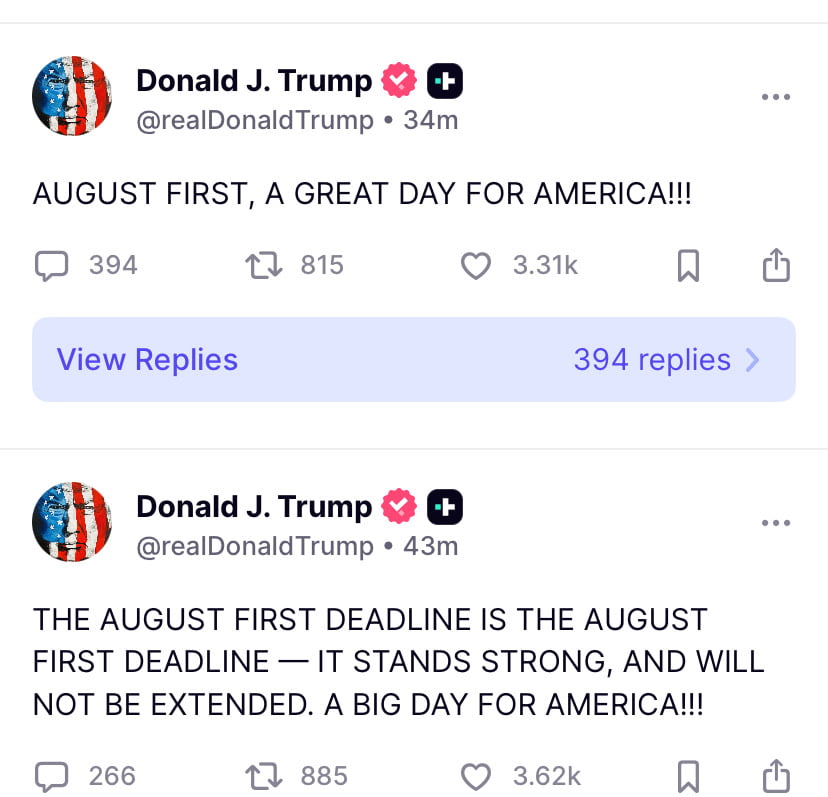Share the 43m post
828x797 pixels.
click(x=776, y=776)
